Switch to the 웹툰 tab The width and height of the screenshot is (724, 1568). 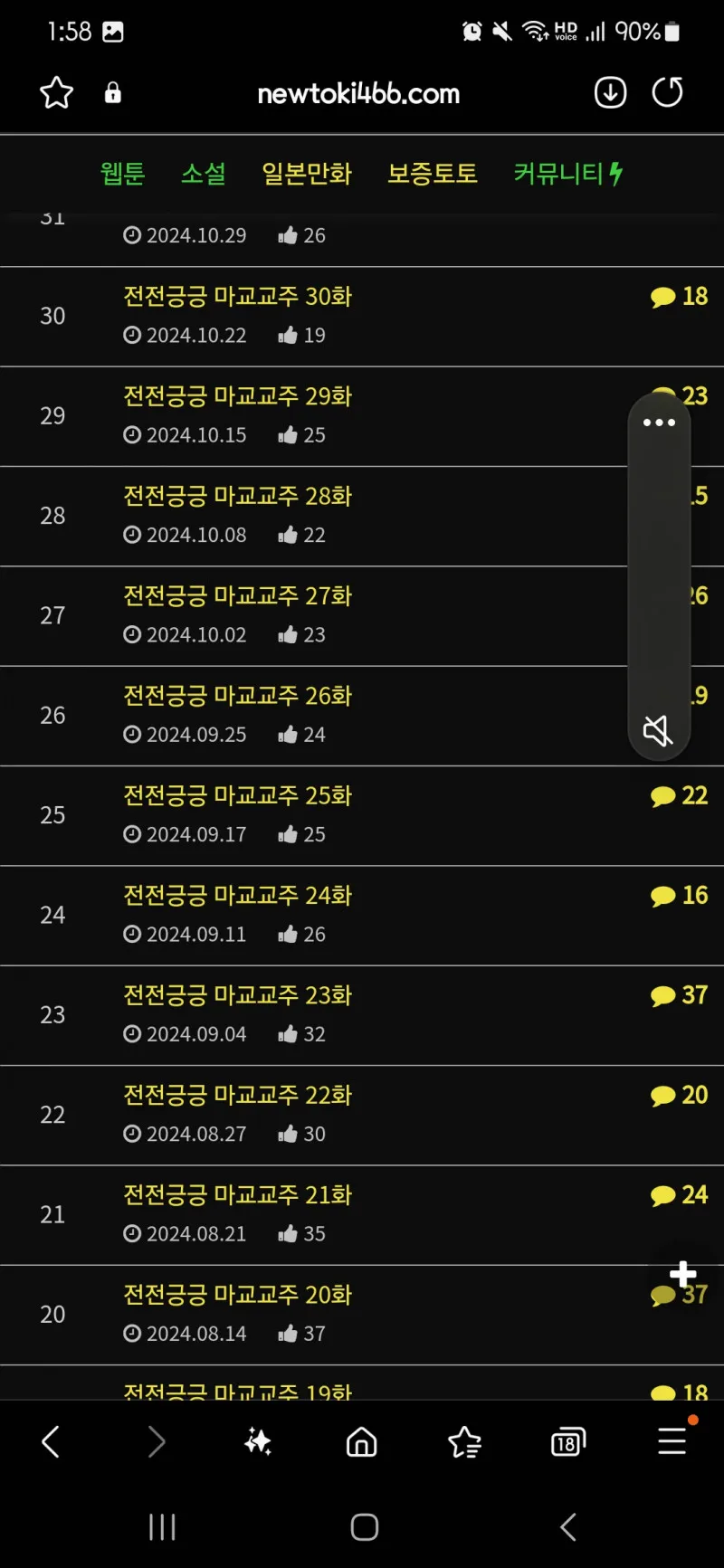[122, 173]
